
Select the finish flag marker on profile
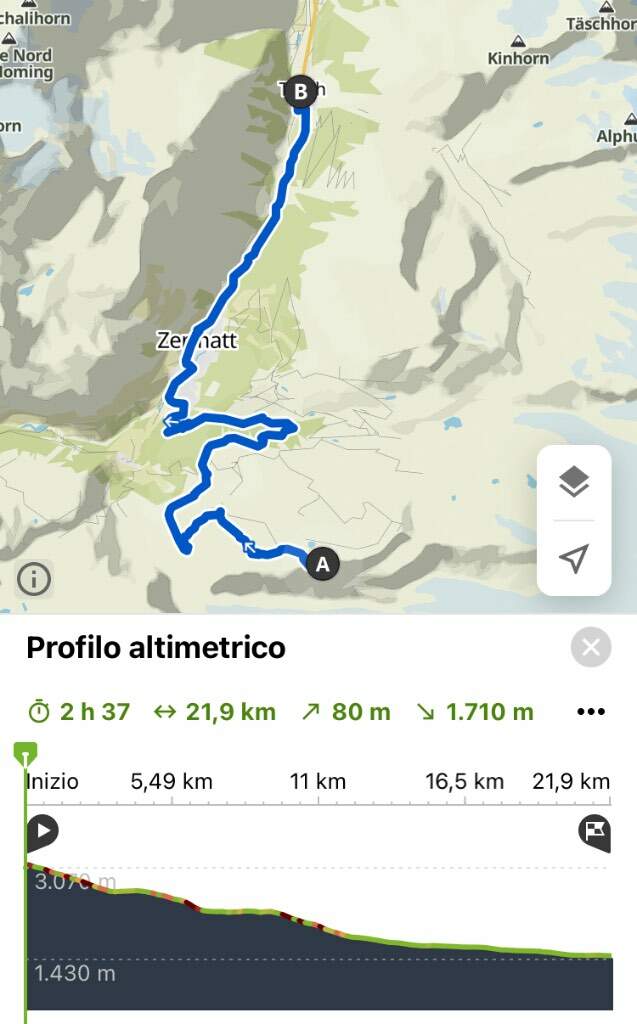point(595,833)
